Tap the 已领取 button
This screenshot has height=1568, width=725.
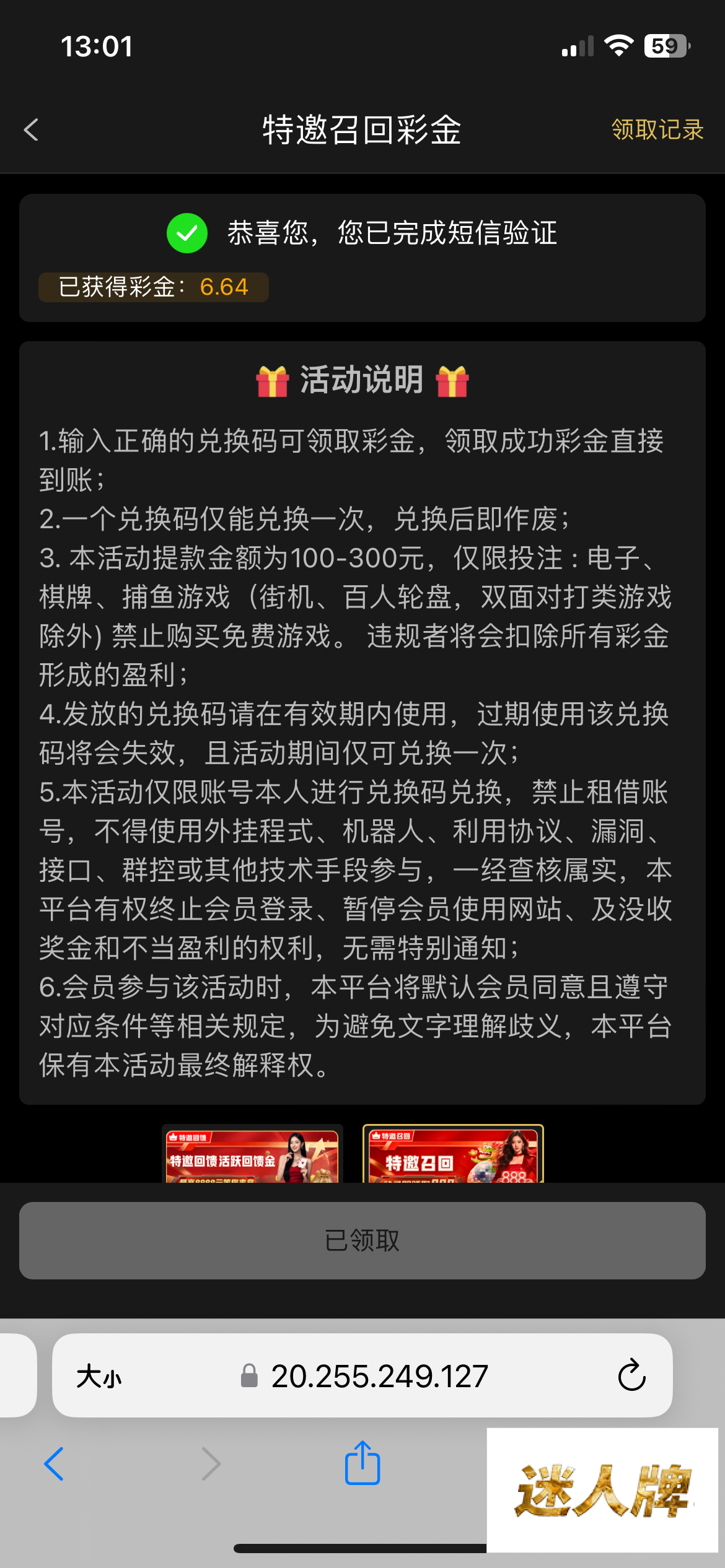[x=362, y=1240]
